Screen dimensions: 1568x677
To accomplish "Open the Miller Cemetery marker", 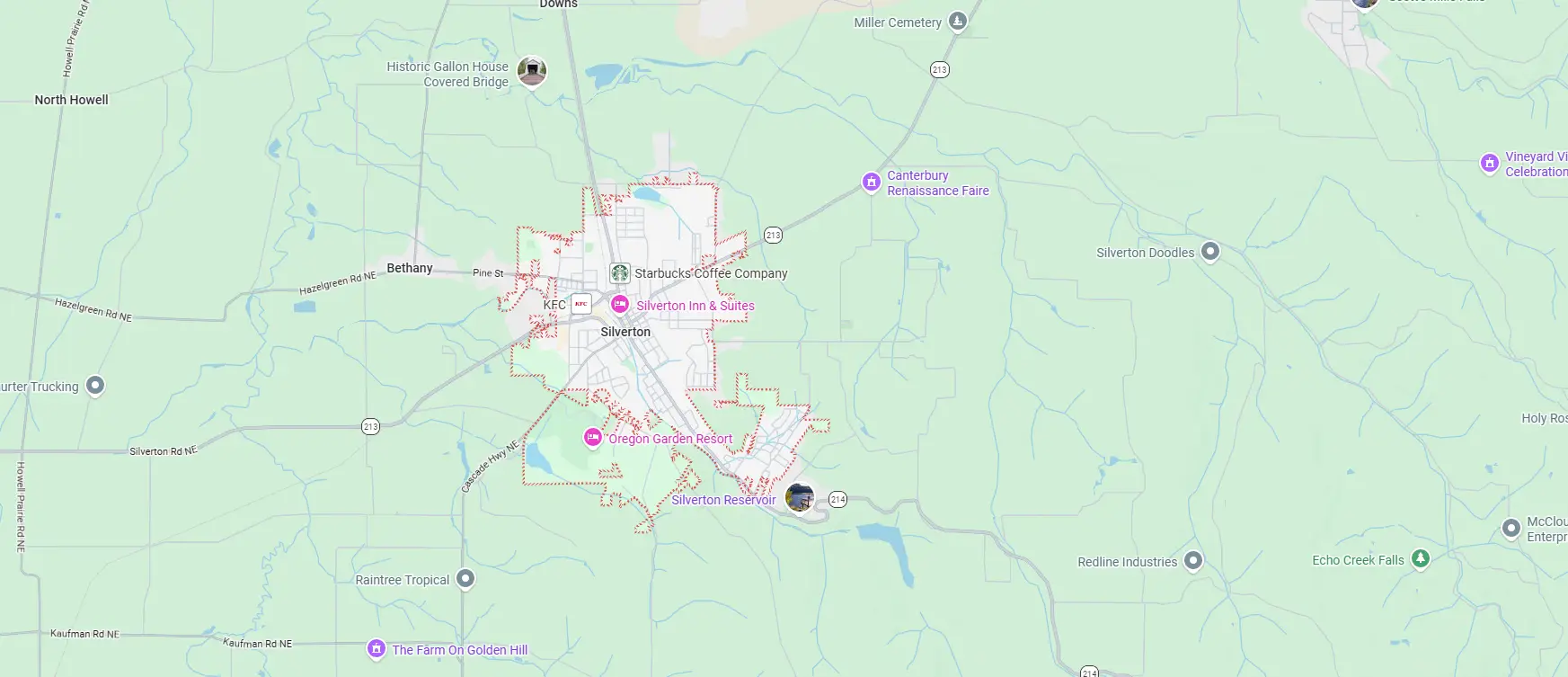I will pos(958,22).
